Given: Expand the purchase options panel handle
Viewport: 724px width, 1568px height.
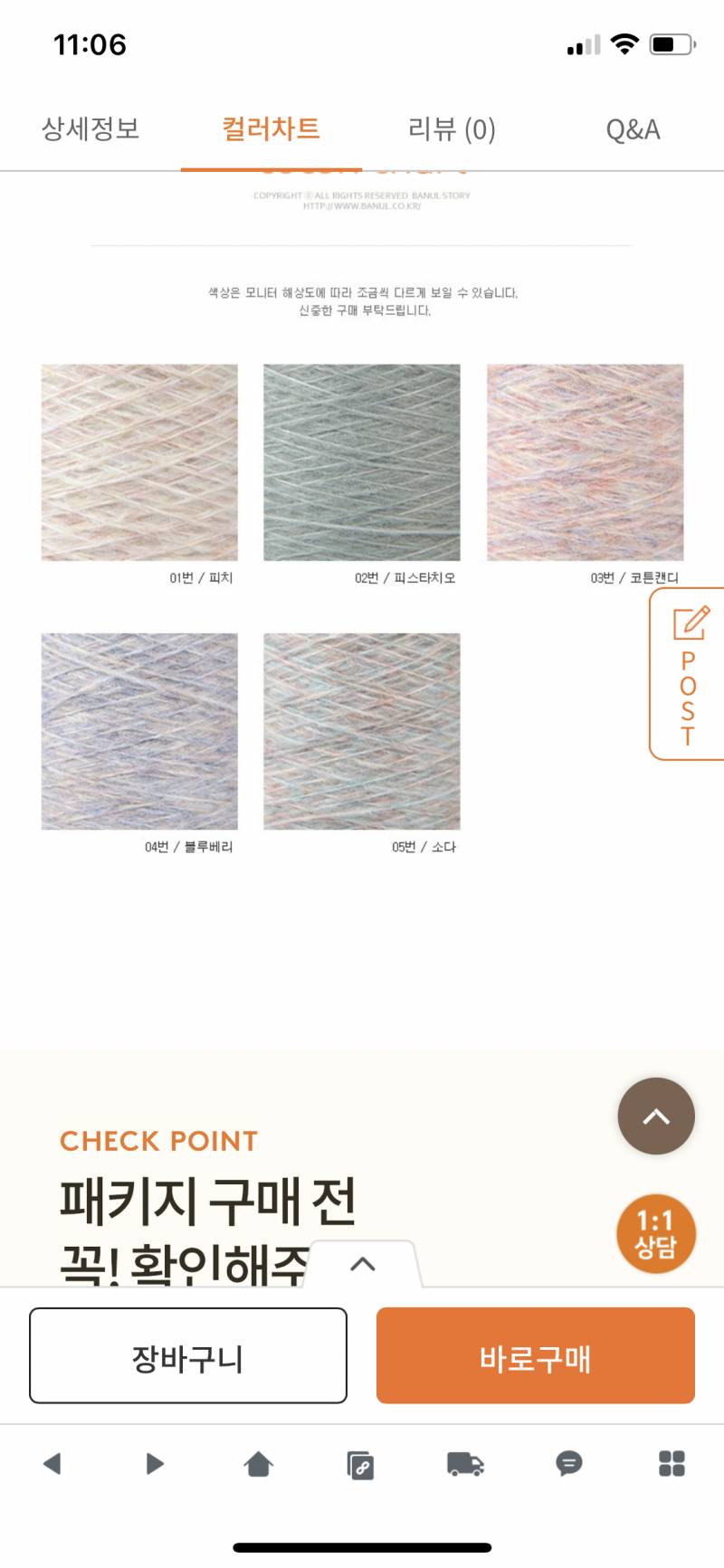Looking at the screenshot, I should coord(362,1264).
